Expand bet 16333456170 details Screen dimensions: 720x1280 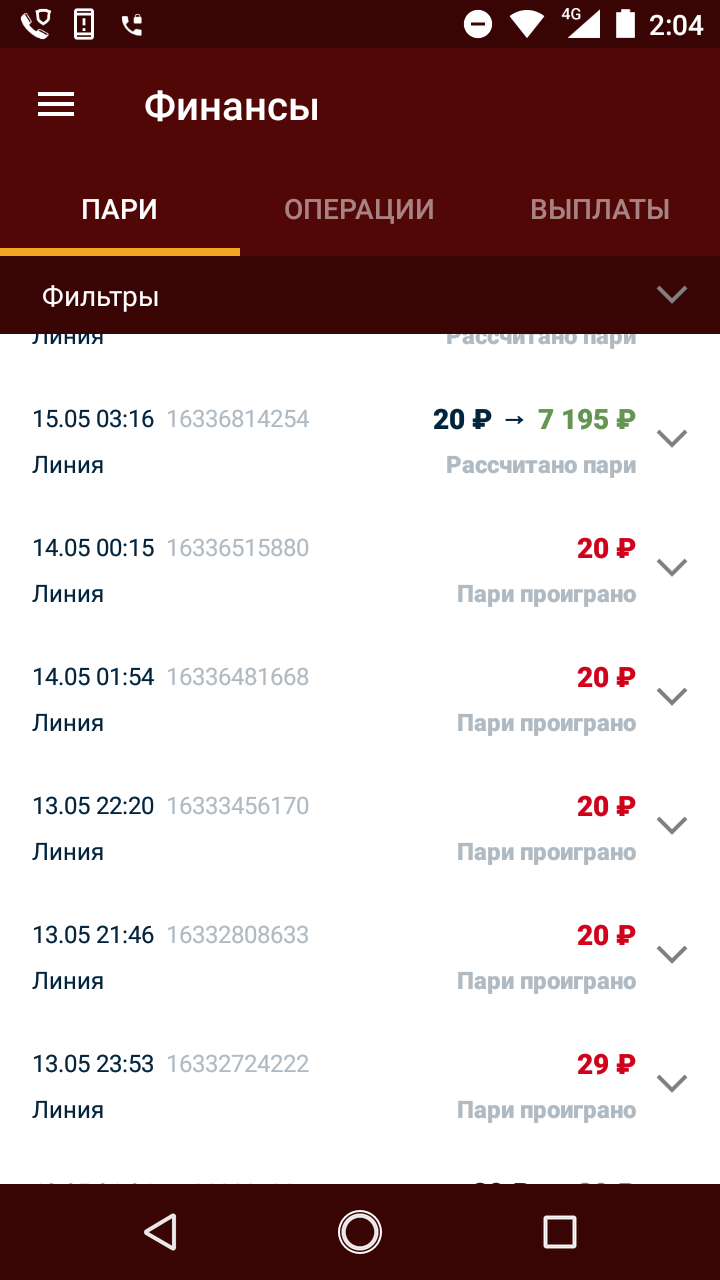click(x=672, y=825)
